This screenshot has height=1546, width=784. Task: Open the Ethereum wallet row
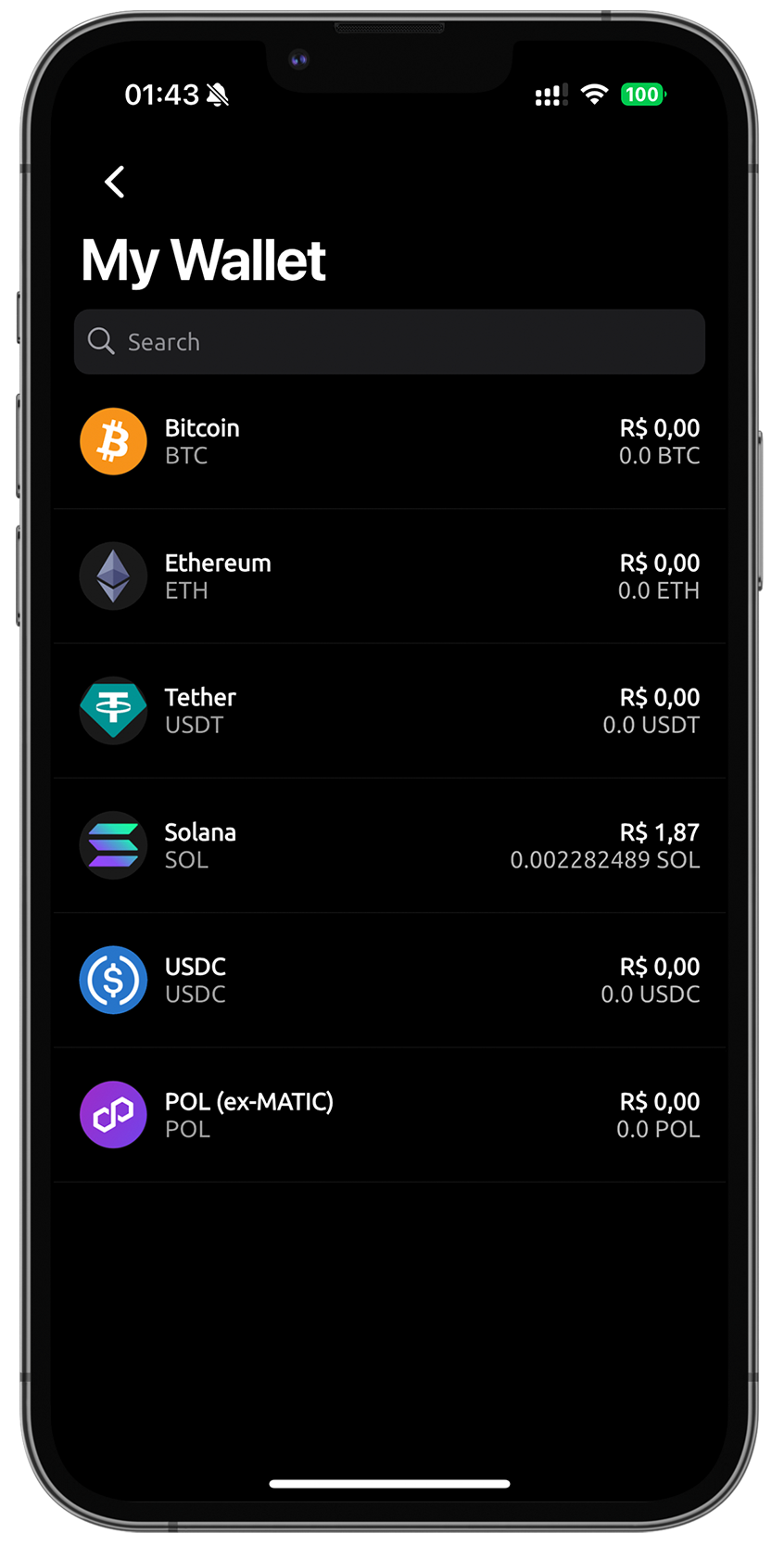[389, 576]
